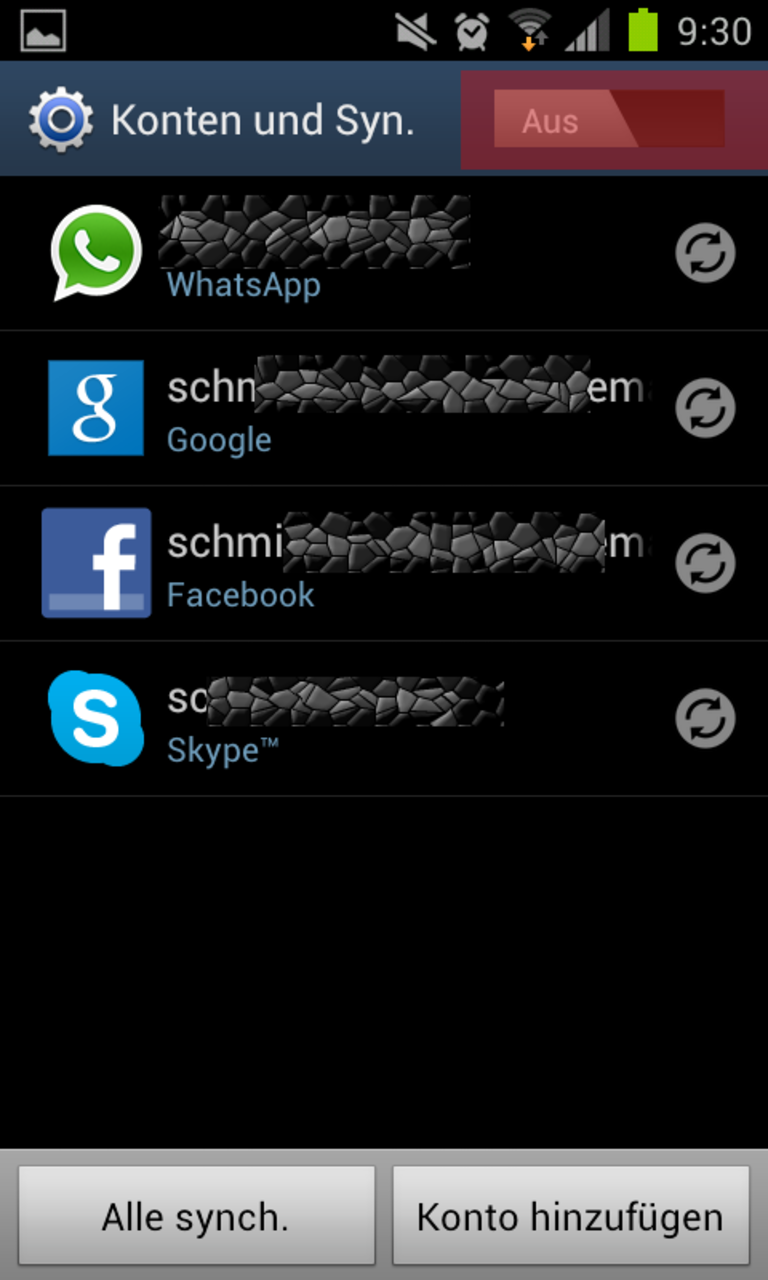Toggle the sync master switch showing Aus
Image resolution: width=768 pixels, height=1280 pixels.
click(x=608, y=120)
